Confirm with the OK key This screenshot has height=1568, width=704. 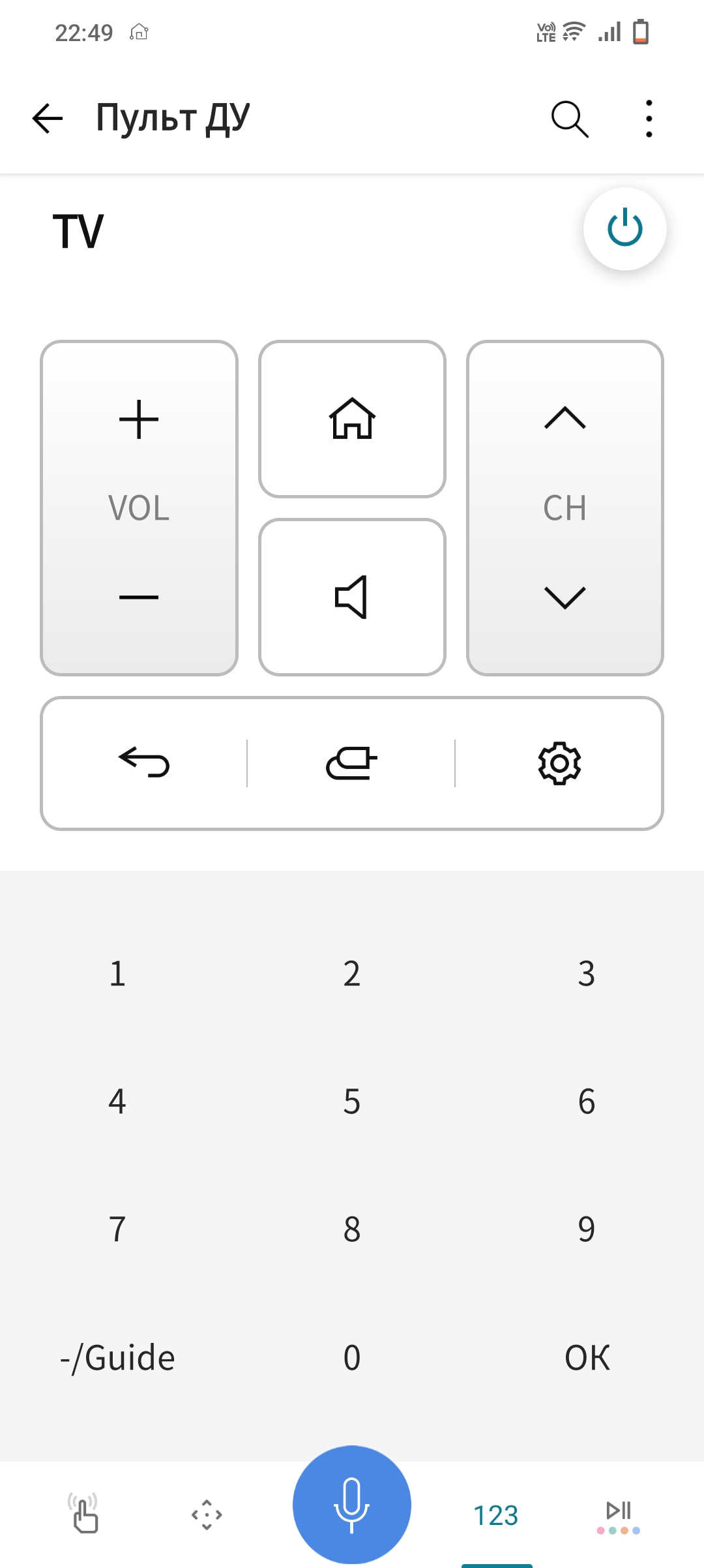(x=587, y=1358)
